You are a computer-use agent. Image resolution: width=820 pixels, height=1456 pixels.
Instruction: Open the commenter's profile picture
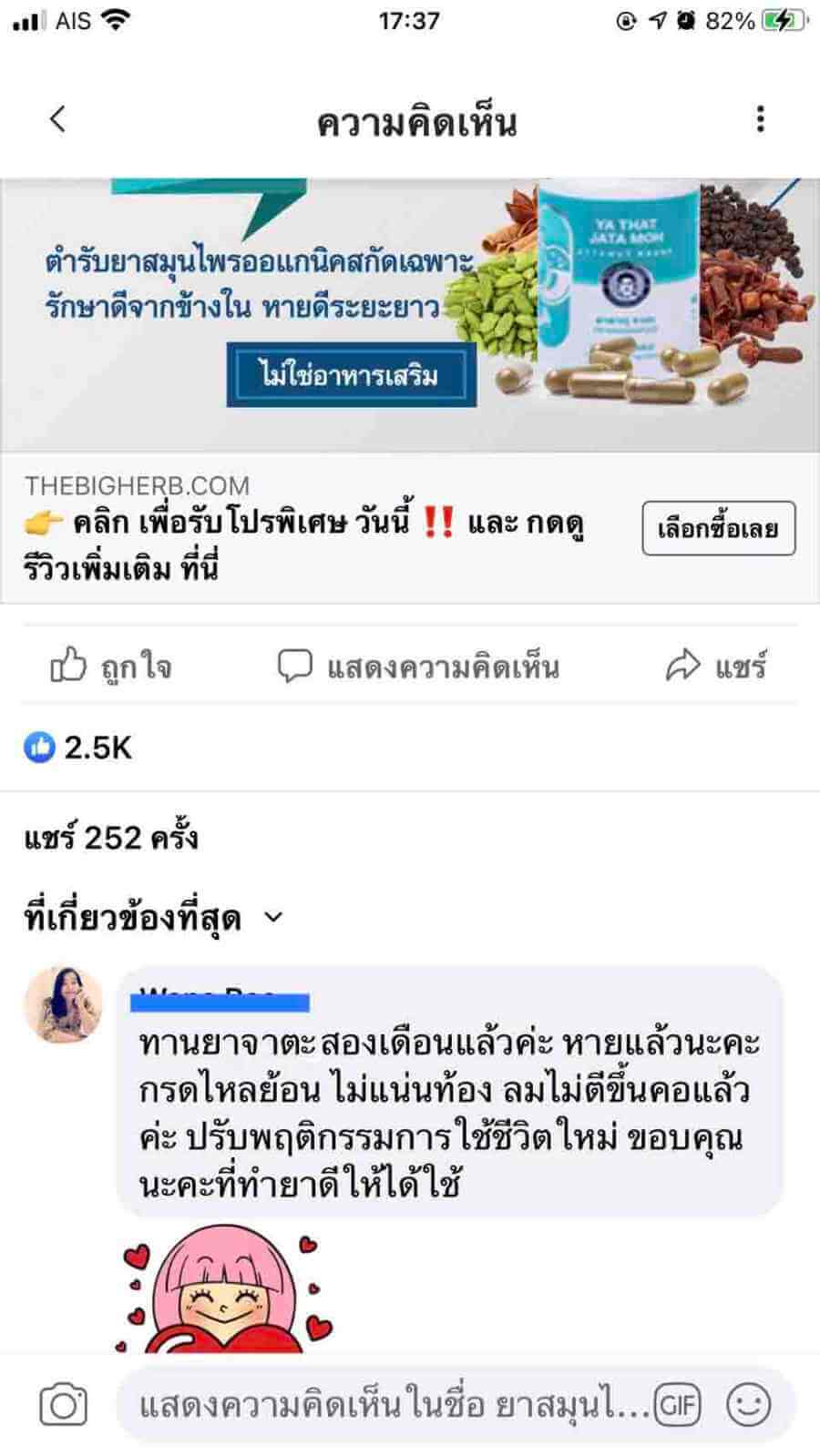pos(63,1003)
